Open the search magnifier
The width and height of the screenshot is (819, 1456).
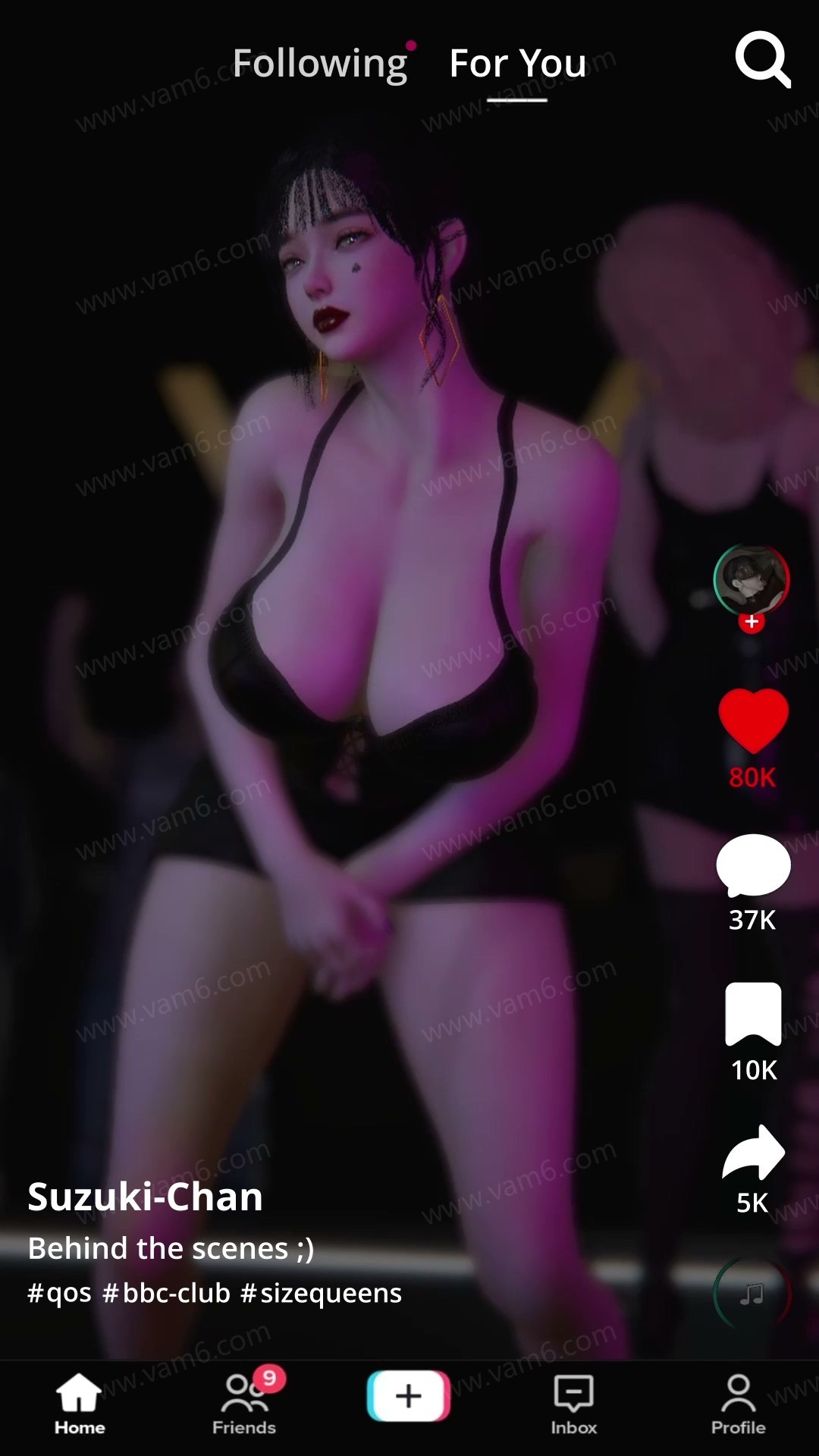coord(762,60)
